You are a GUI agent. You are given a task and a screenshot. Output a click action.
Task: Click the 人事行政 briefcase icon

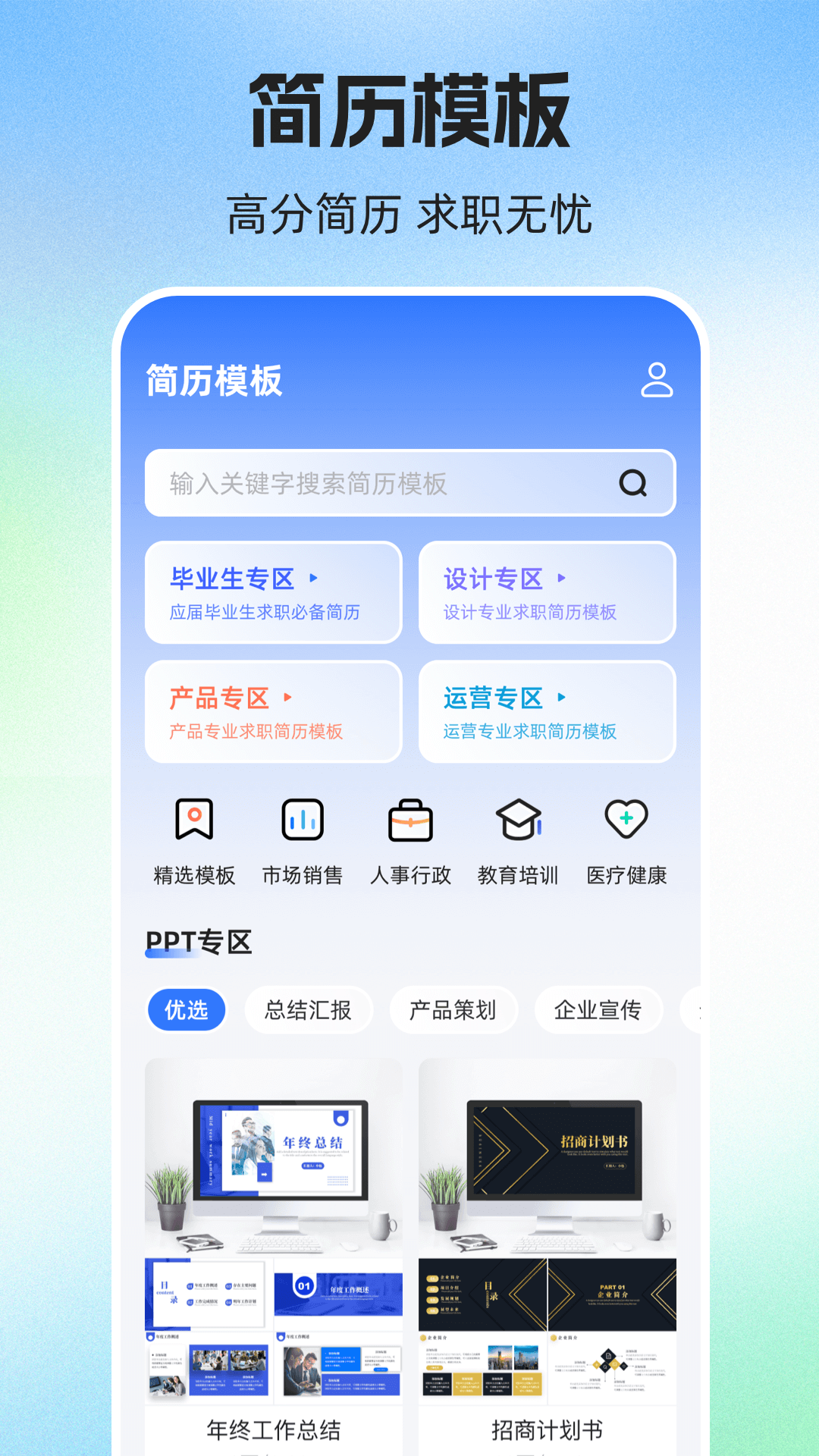click(411, 821)
